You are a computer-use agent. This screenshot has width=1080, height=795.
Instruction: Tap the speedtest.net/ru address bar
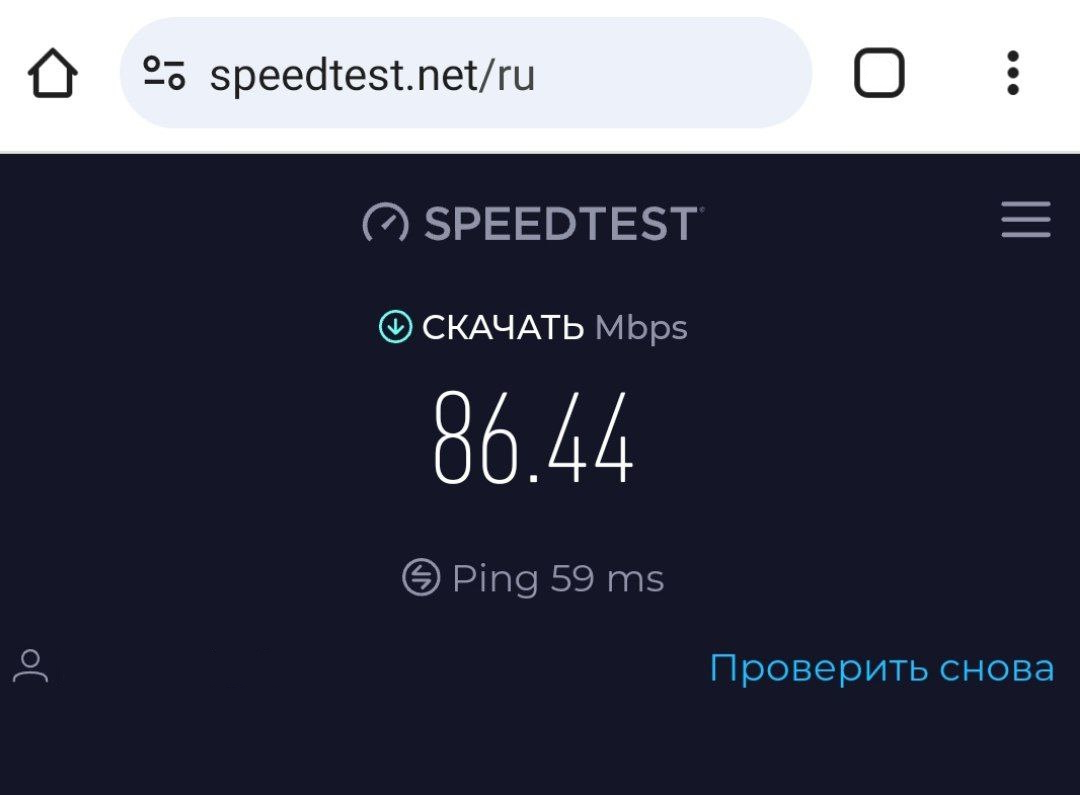pos(480,75)
